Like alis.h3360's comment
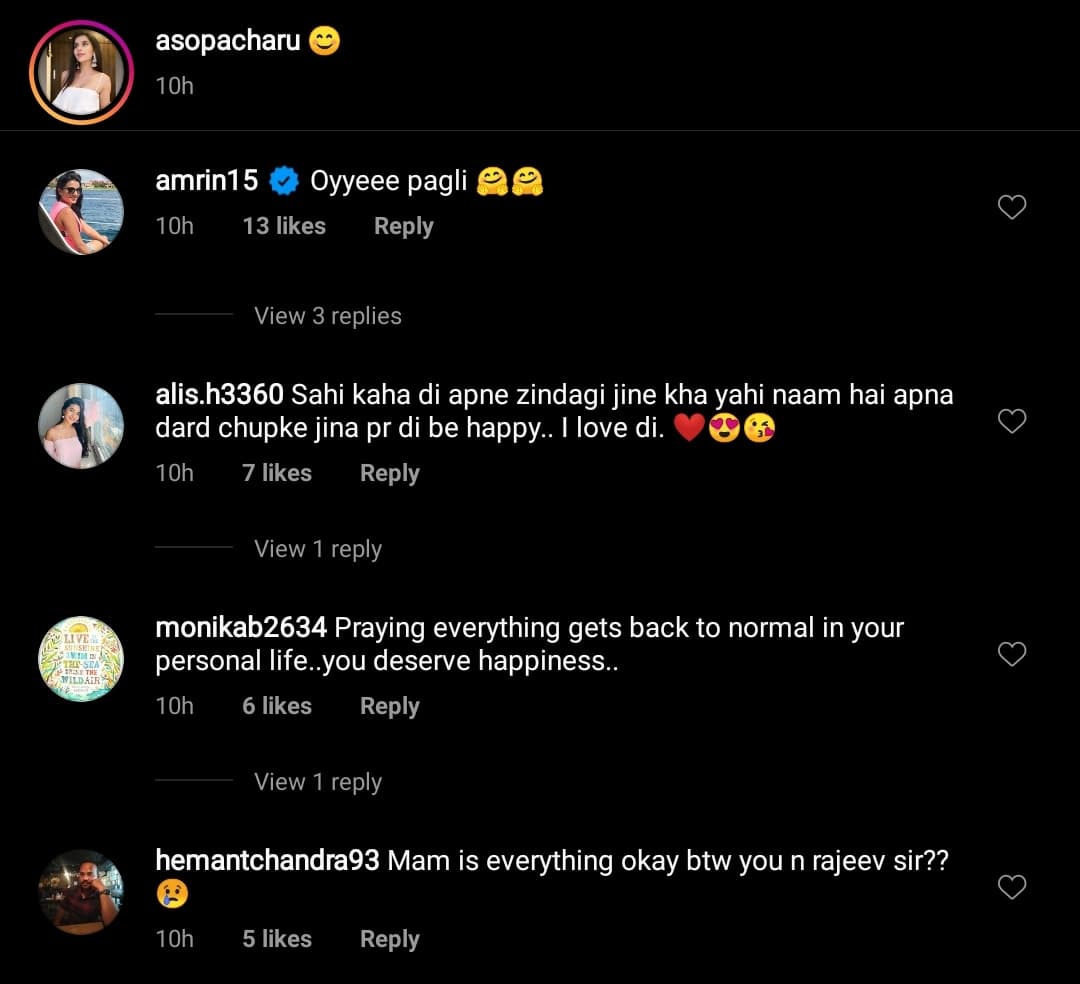 pyautogui.click(x=1012, y=421)
